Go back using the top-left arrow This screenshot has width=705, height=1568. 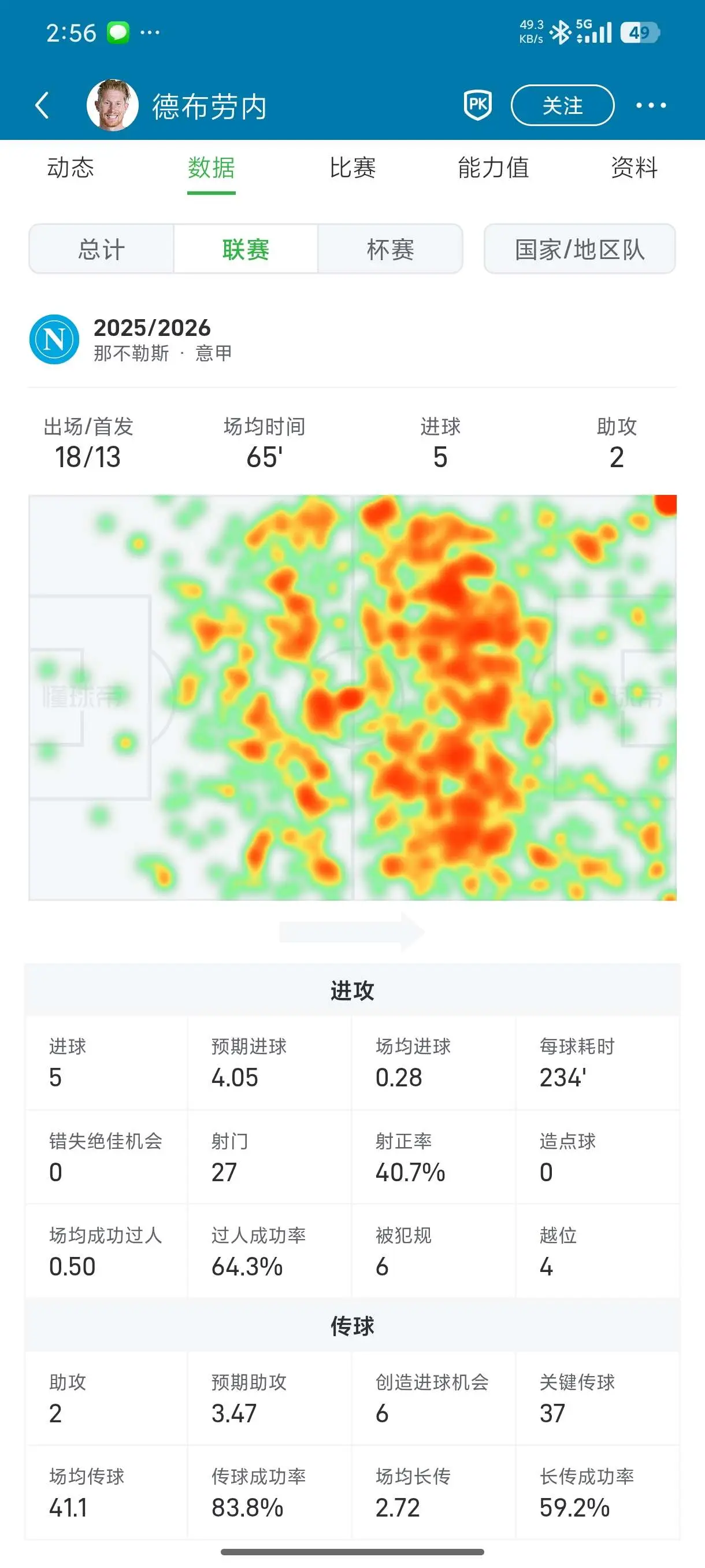pyautogui.click(x=42, y=105)
